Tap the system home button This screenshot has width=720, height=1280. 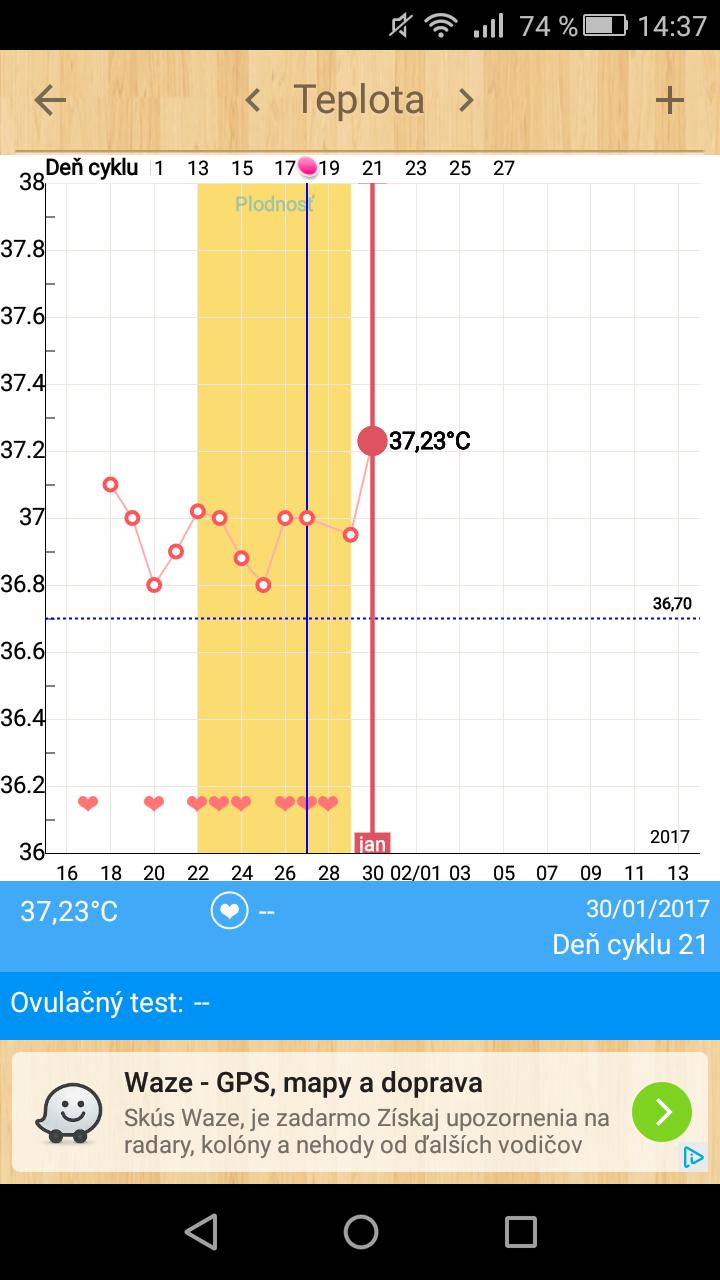[360, 1232]
